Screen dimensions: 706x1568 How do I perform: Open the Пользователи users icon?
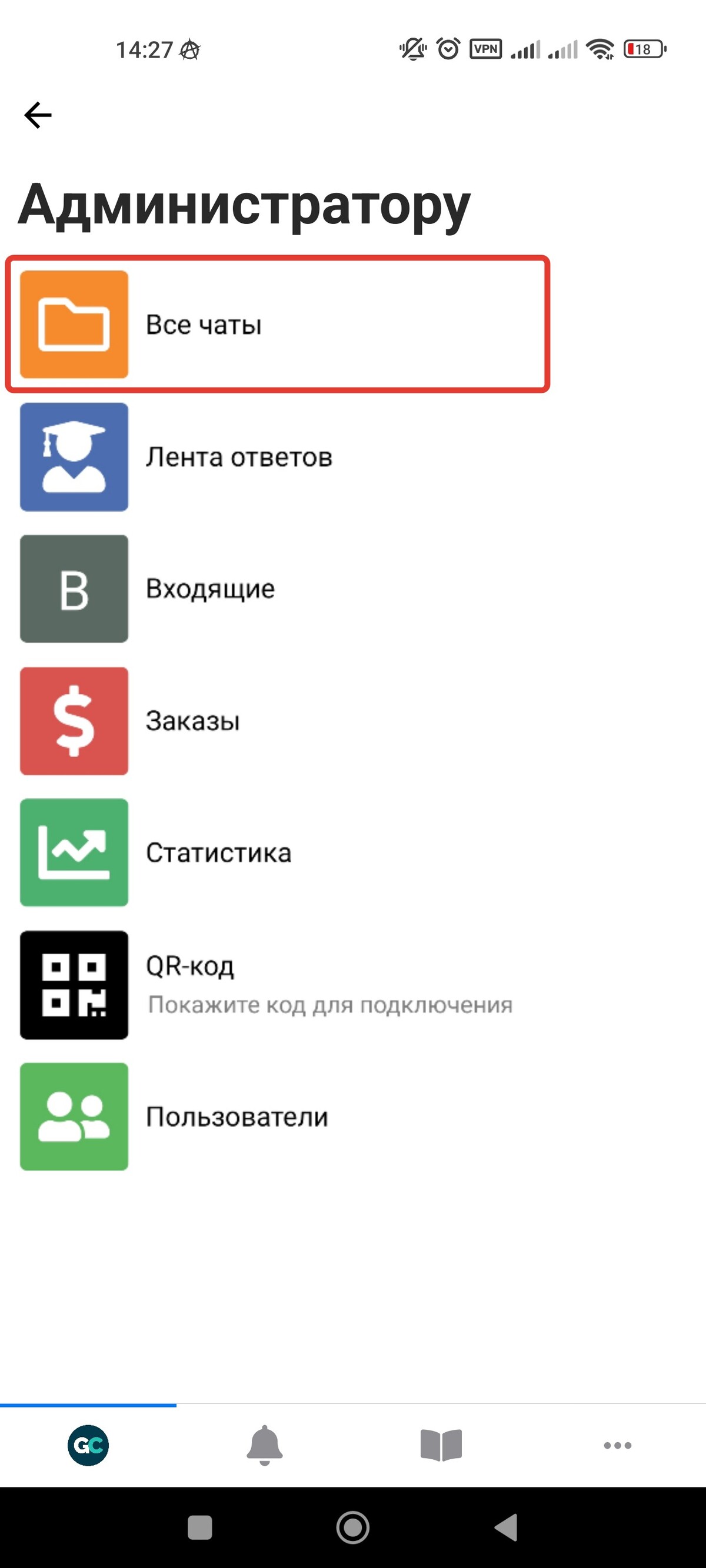click(73, 1116)
